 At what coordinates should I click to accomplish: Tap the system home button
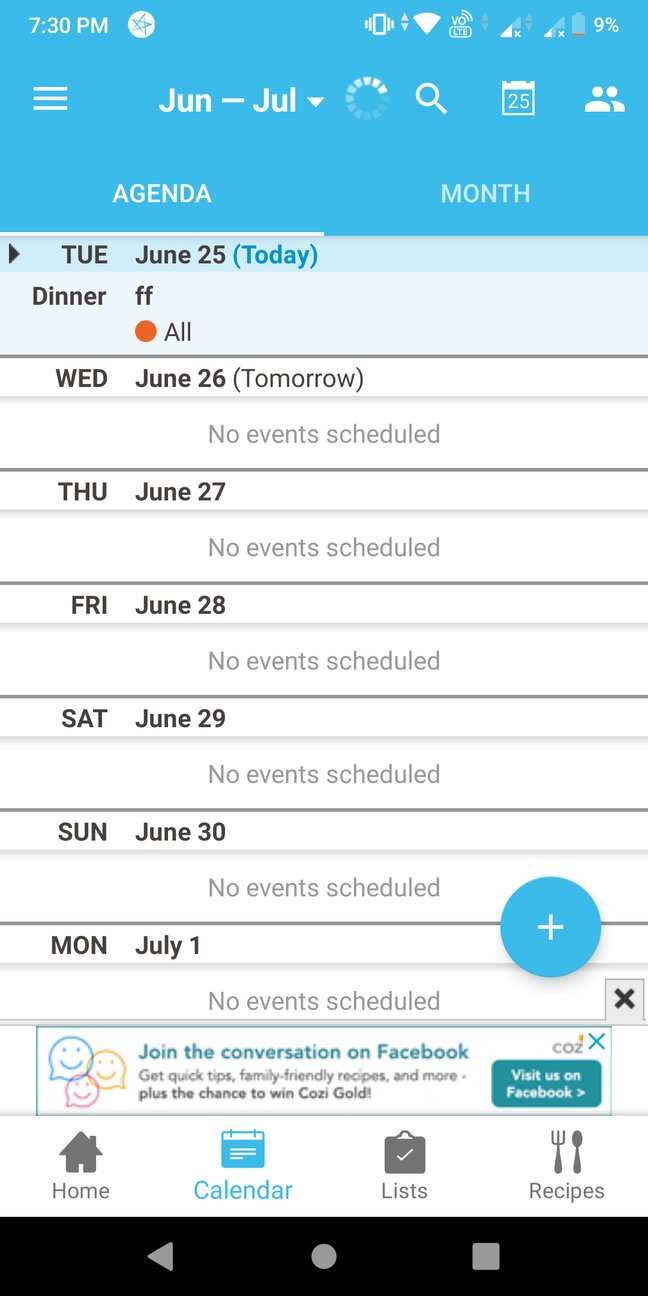324,1256
